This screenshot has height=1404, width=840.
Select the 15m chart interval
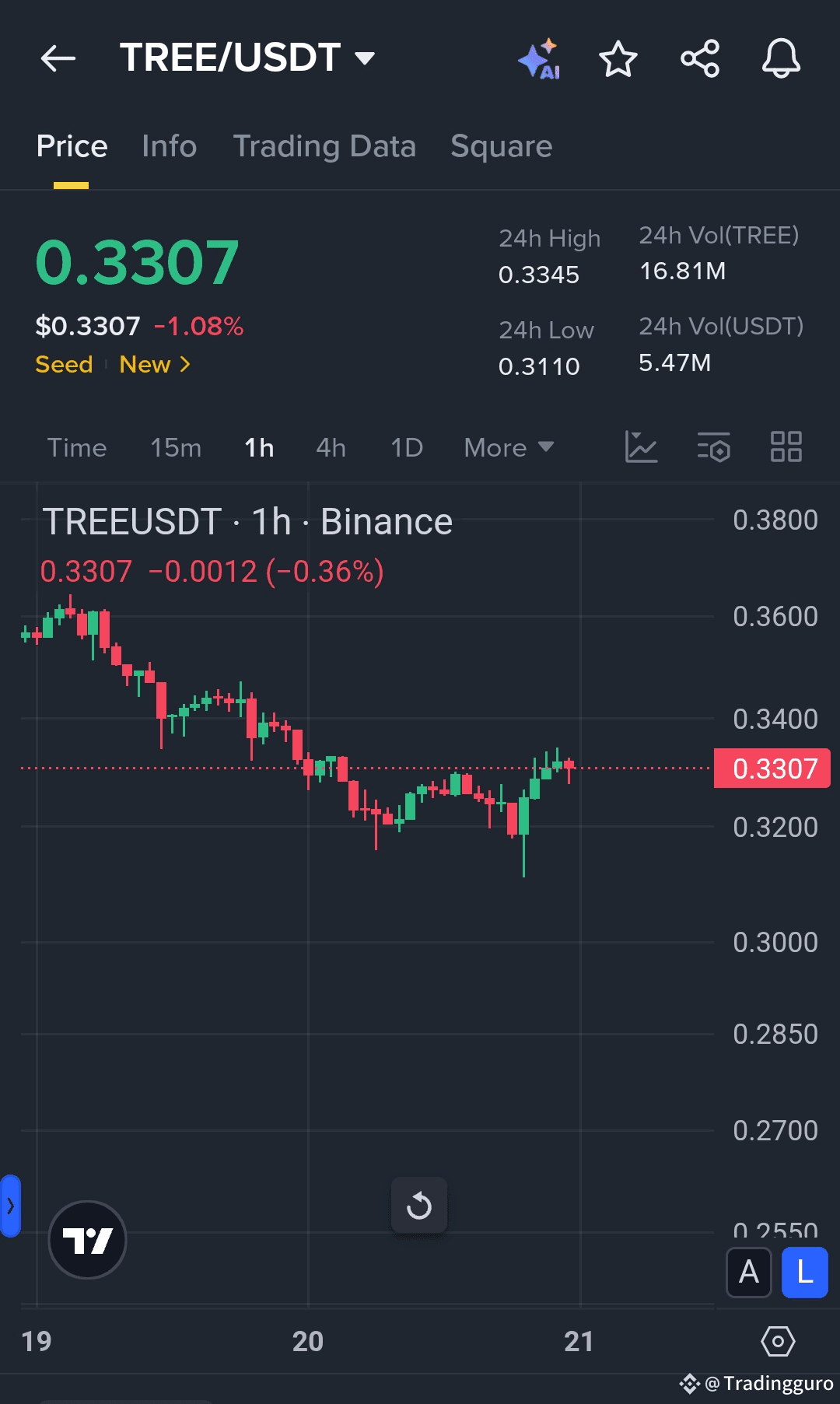point(176,448)
